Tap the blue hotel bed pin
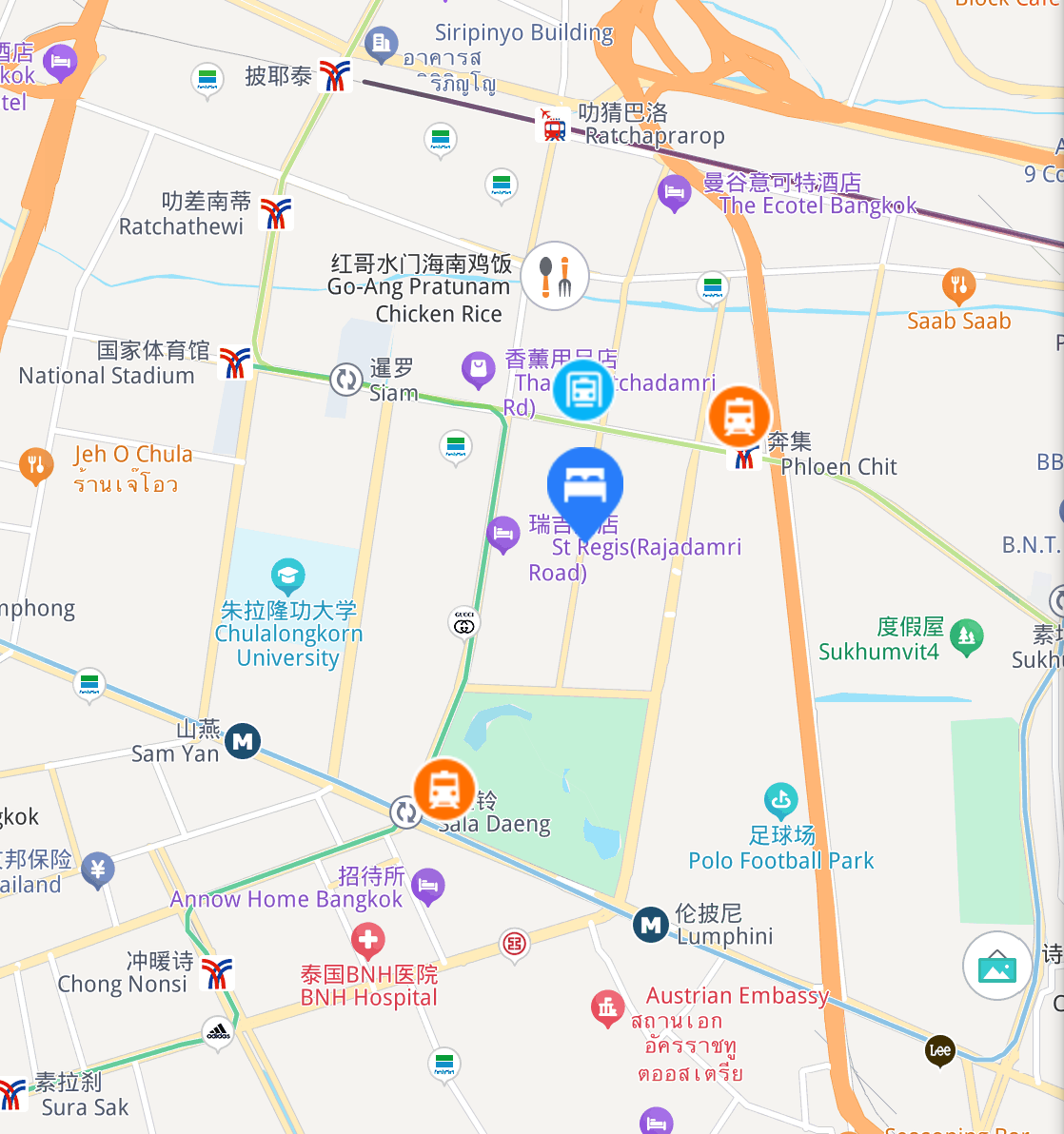Image resolution: width=1064 pixels, height=1134 pixels. pyautogui.click(x=584, y=485)
